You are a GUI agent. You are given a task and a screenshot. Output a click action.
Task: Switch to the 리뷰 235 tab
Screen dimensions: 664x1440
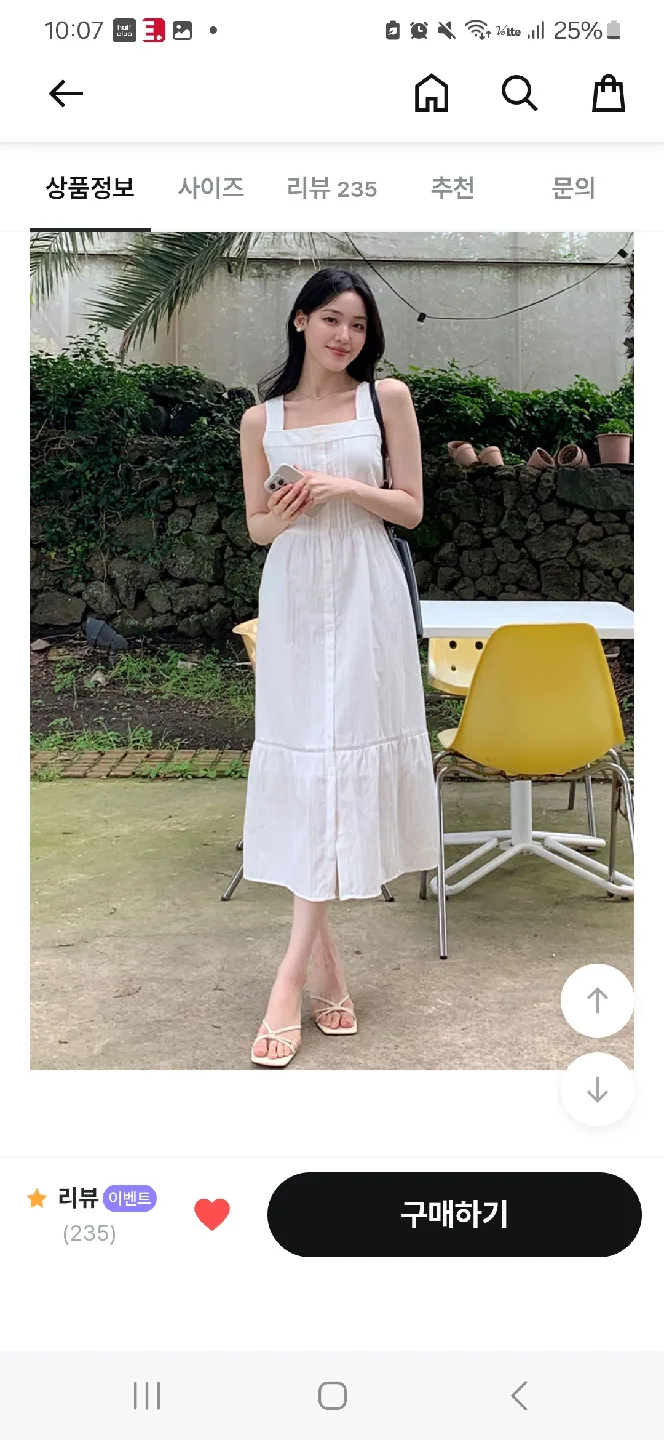[332, 188]
